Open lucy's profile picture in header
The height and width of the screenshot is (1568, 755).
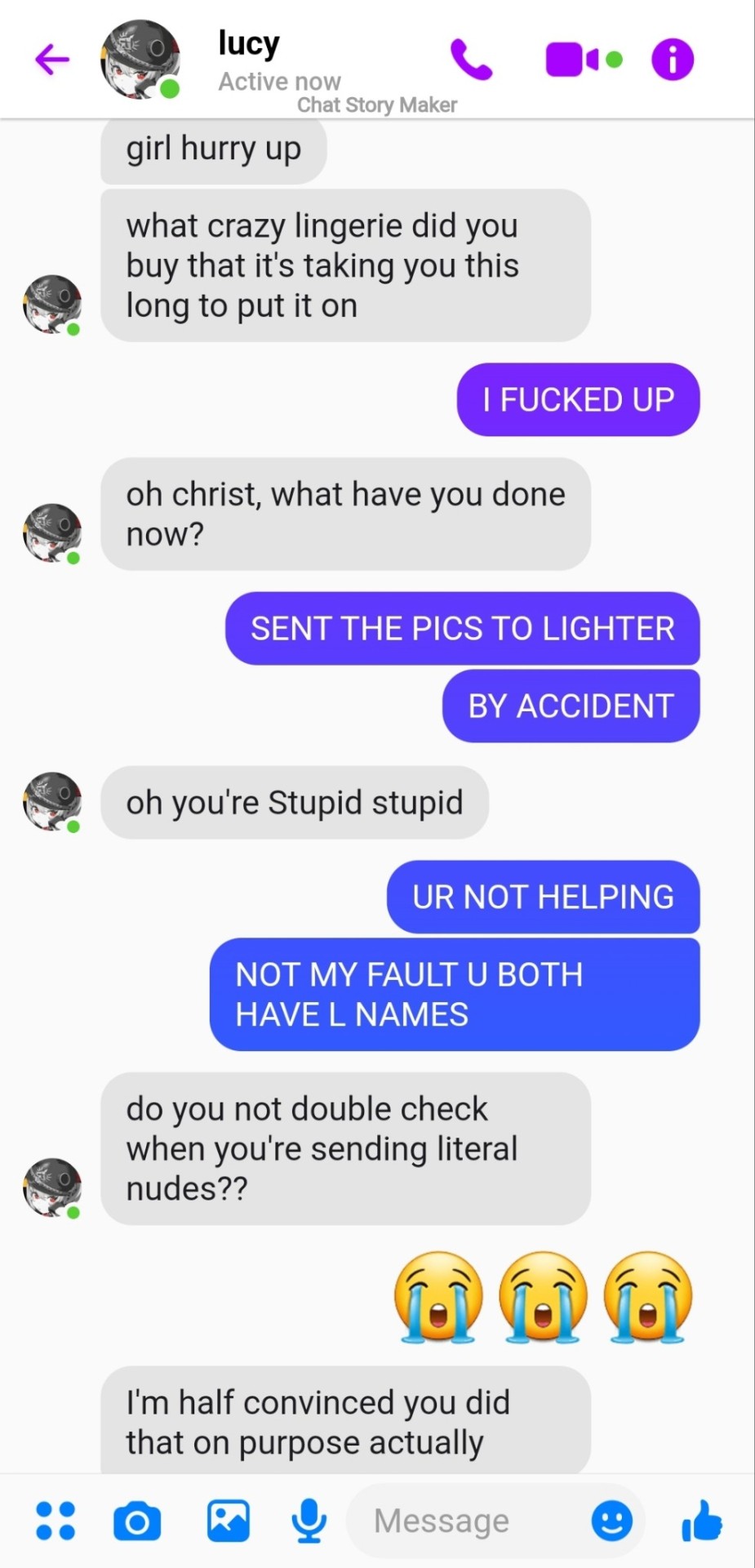tap(140, 60)
